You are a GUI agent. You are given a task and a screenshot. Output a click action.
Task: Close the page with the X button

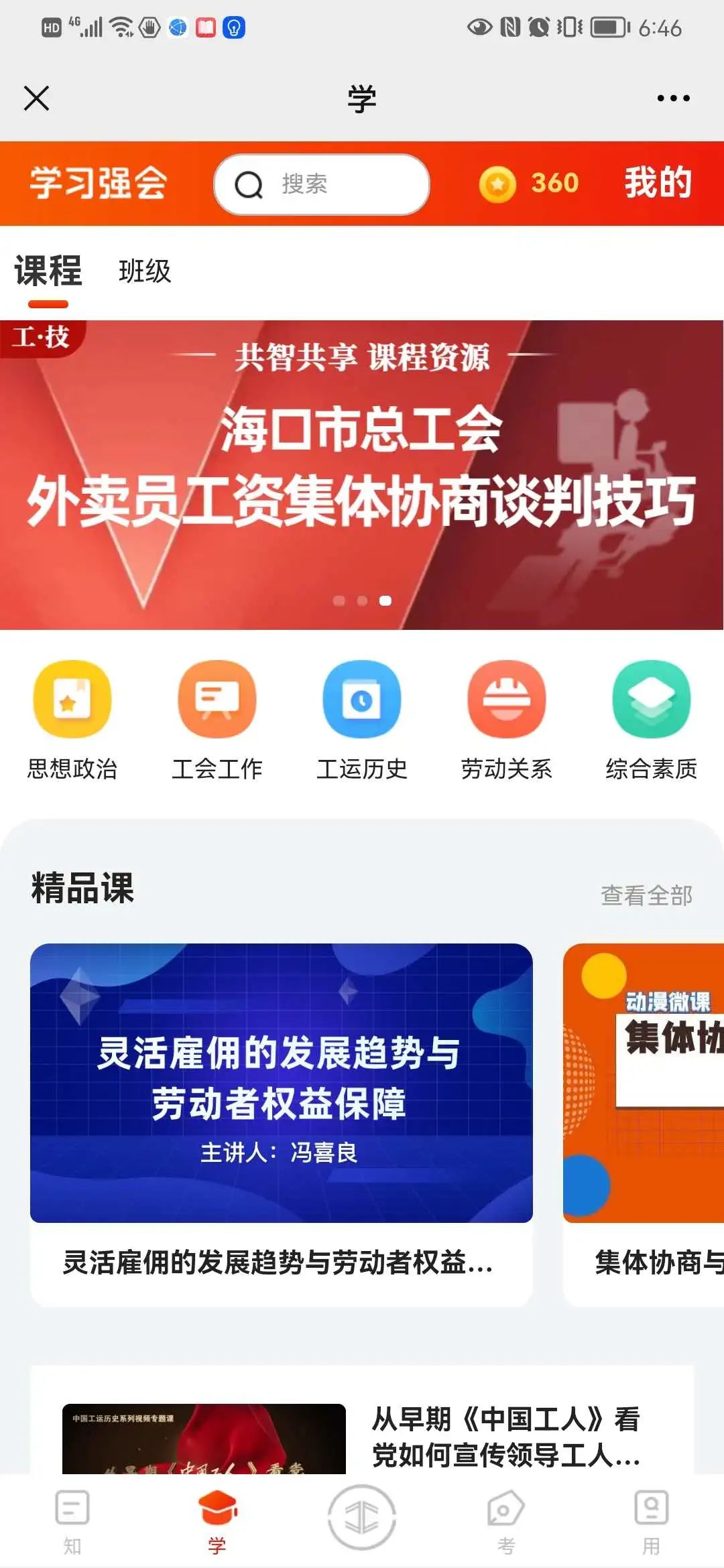coord(36,98)
